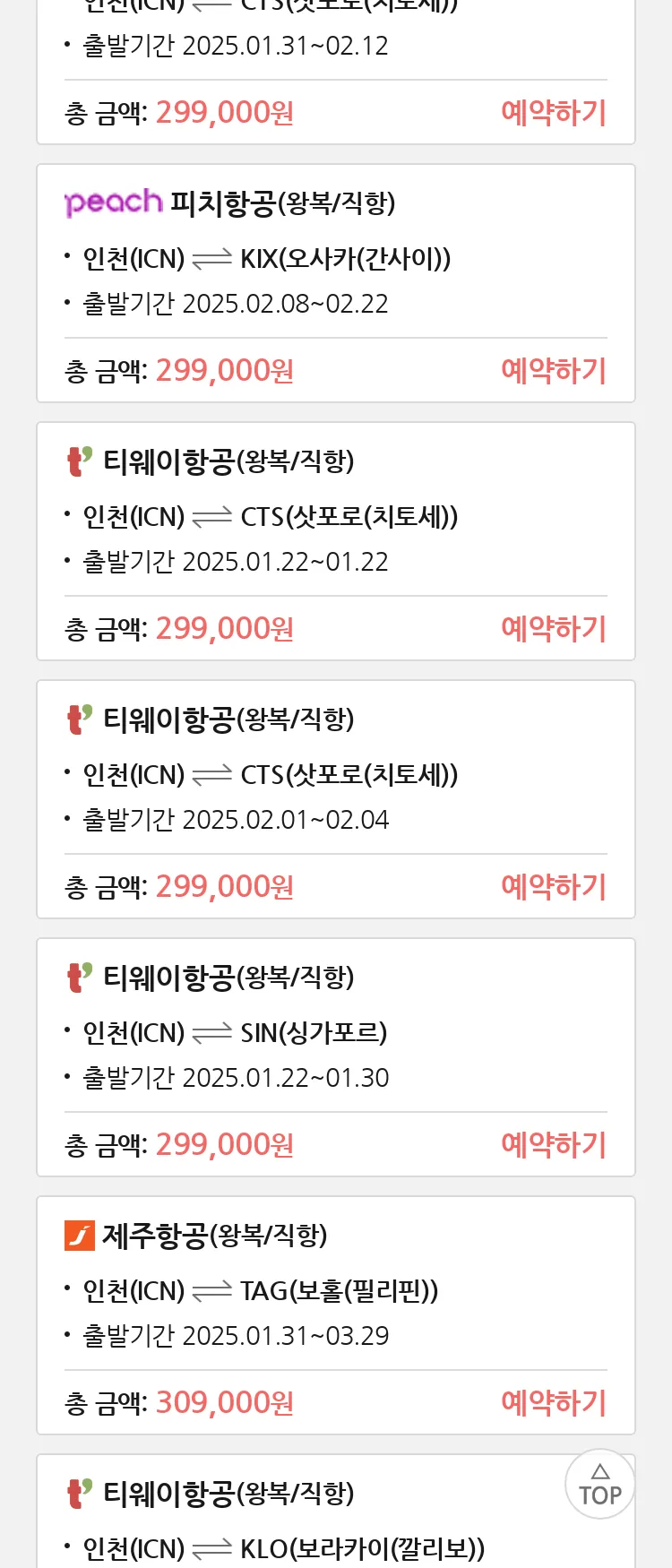672x1568 pixels.
Task: Tap 예약하기 for T'way Sapporo 01.22~01.22
Action: coord(553,629)
